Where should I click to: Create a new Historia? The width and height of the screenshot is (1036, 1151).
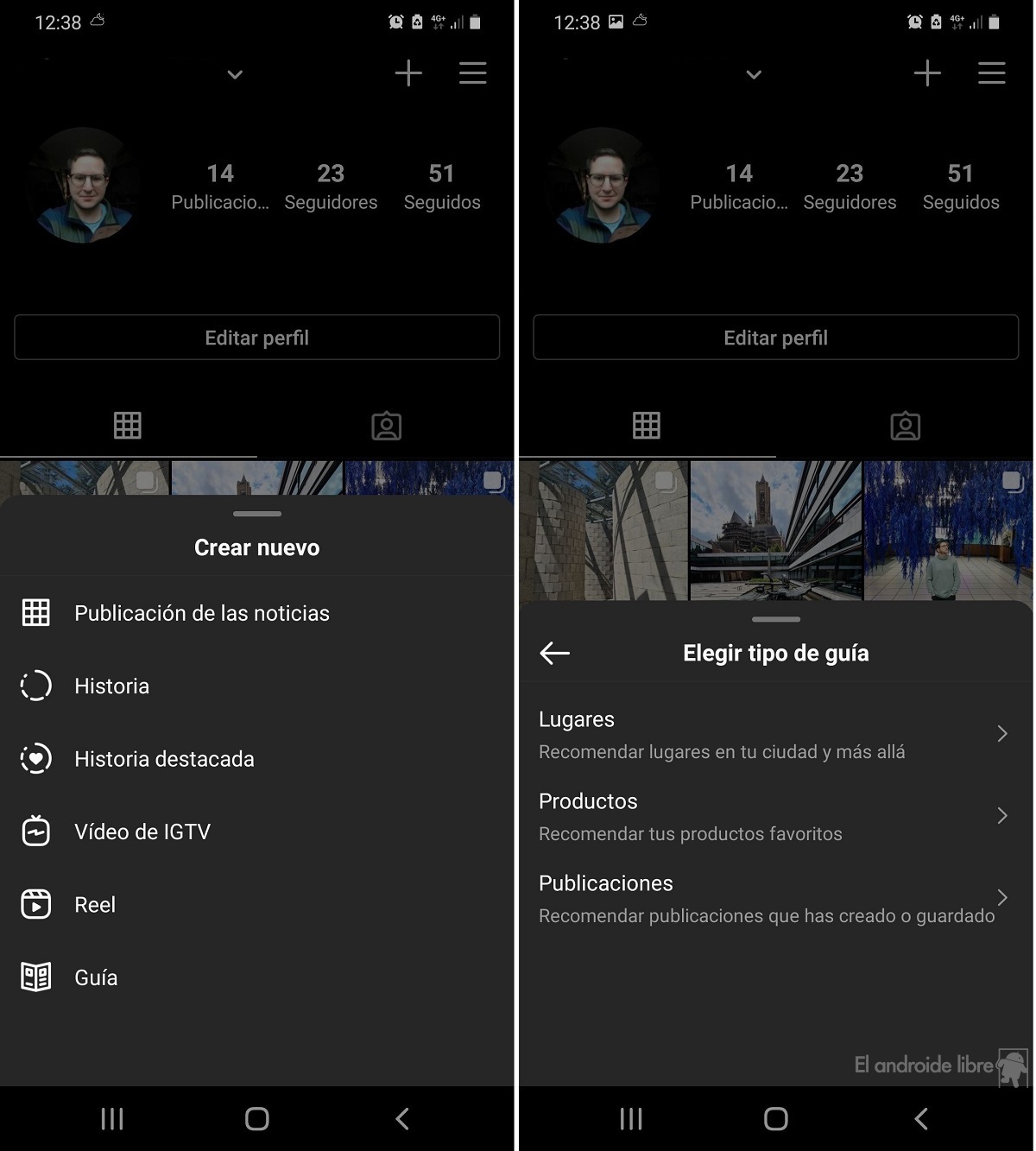111,686
